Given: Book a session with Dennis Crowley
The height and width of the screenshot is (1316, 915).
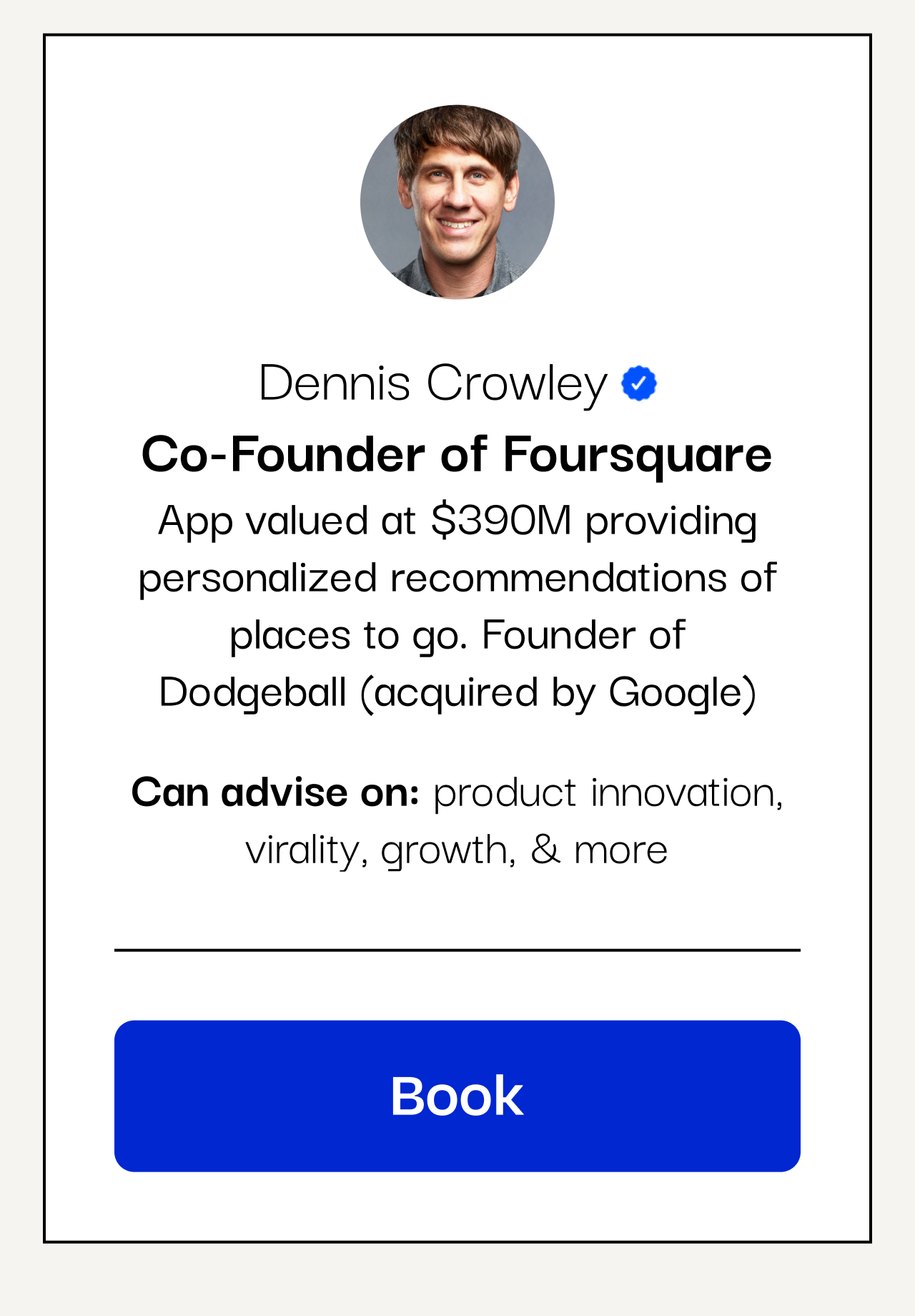Looking at the screenshot, I should coord(457,1096).
